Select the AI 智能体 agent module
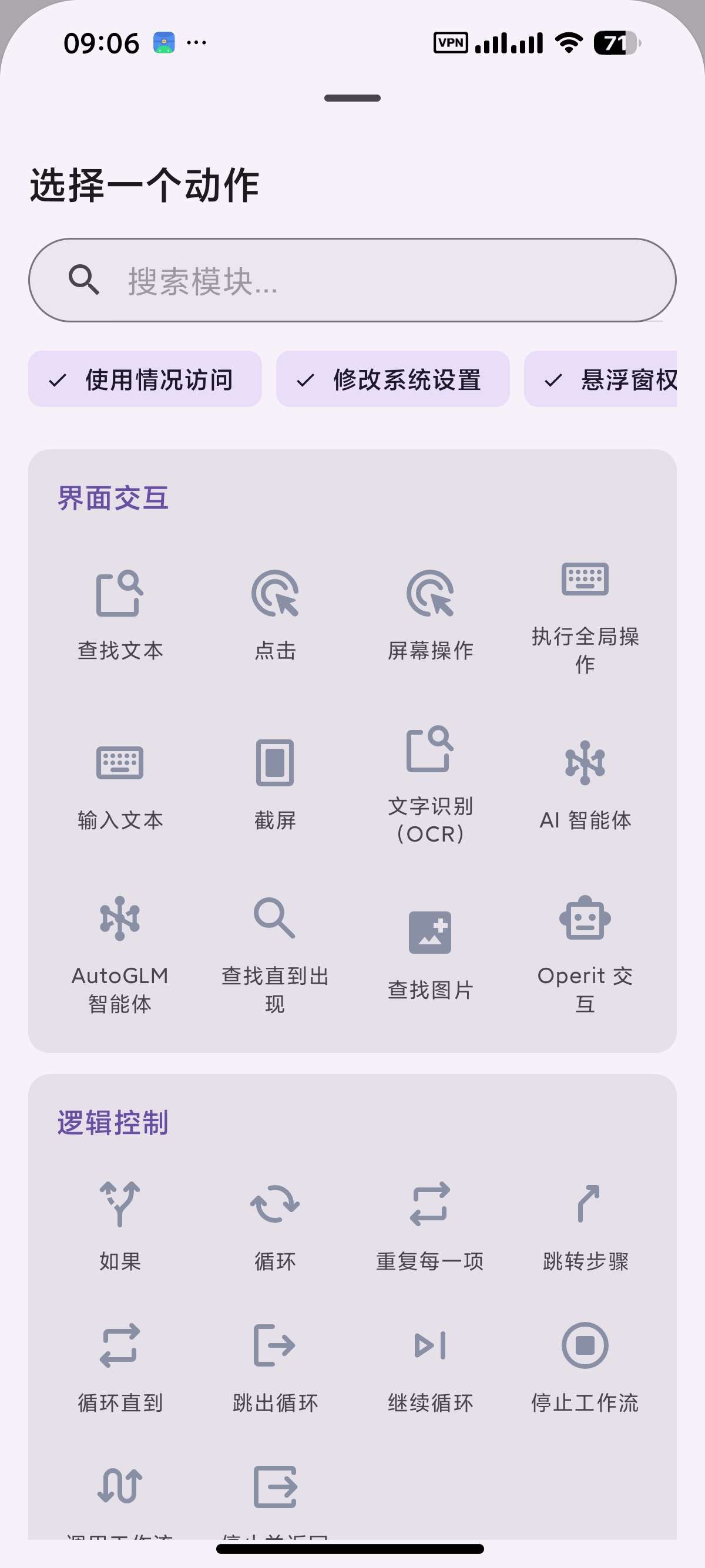705x1568 pixels. [x=585, y=785]
